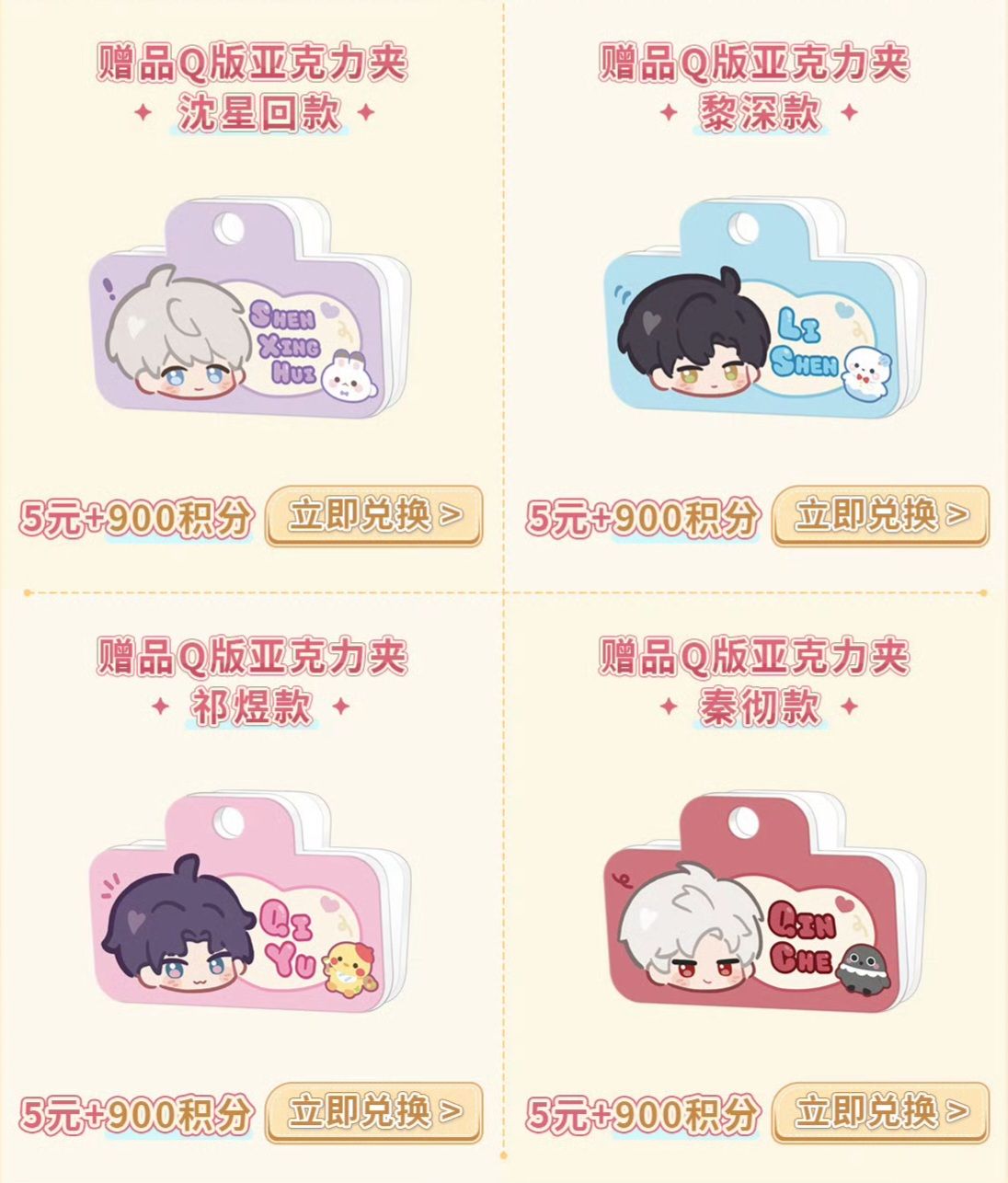
Task: Redeem the 秦彻款 acrylic clip
Action: [x=880, y=1112]
